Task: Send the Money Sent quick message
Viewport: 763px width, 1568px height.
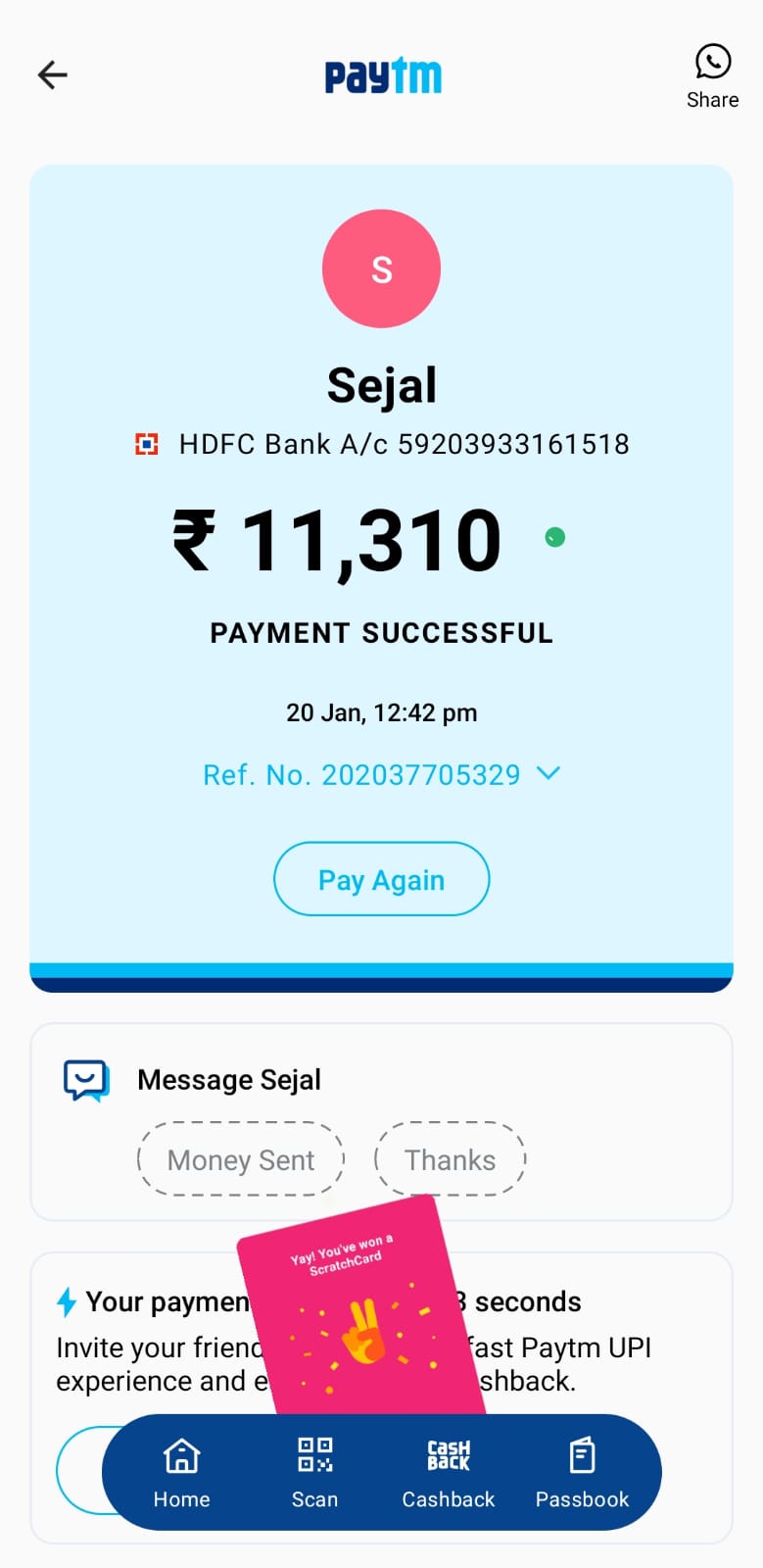Action: pyautogui.click(x=241, y=1159)
